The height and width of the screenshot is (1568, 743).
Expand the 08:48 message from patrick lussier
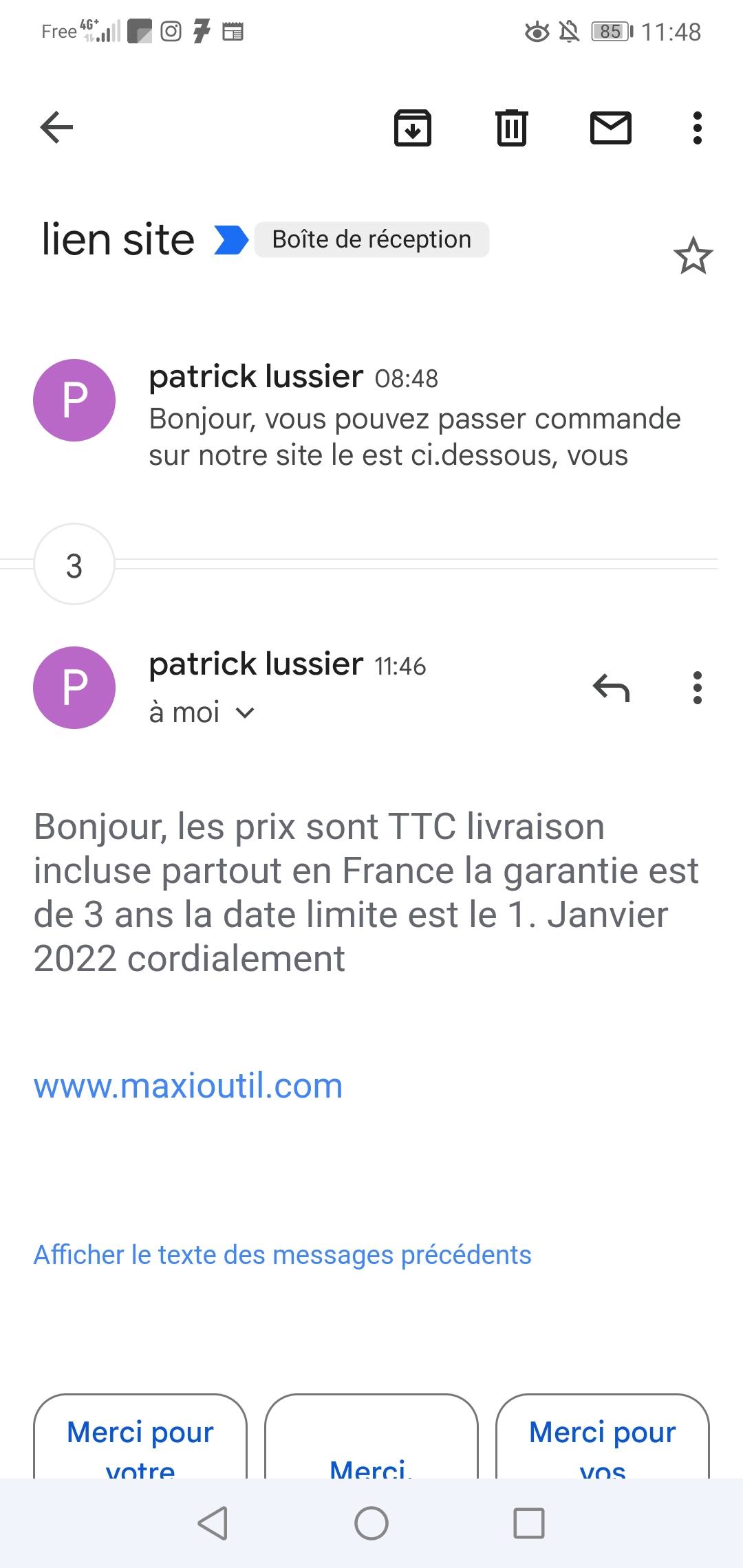[x=371, y=414]
